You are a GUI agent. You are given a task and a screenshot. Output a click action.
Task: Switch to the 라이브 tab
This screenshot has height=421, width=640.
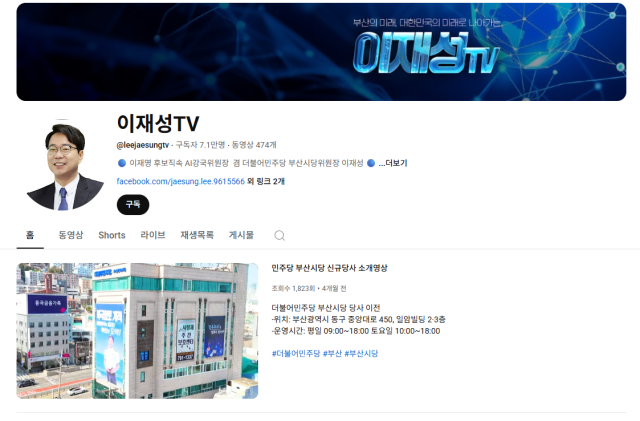tap(153, 235)
